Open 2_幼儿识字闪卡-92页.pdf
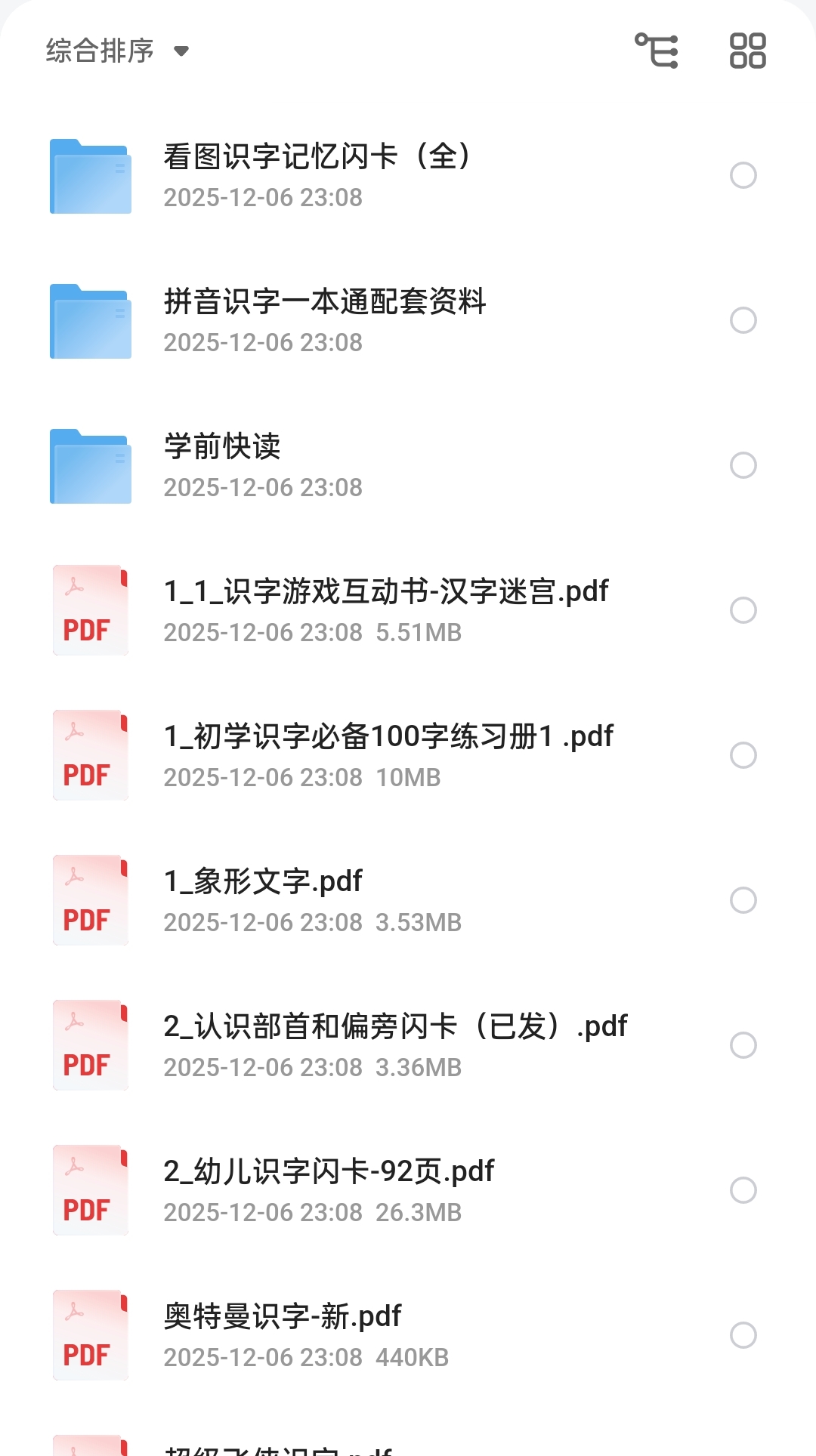816x1456 pixels. click(x=329, y=1190)
